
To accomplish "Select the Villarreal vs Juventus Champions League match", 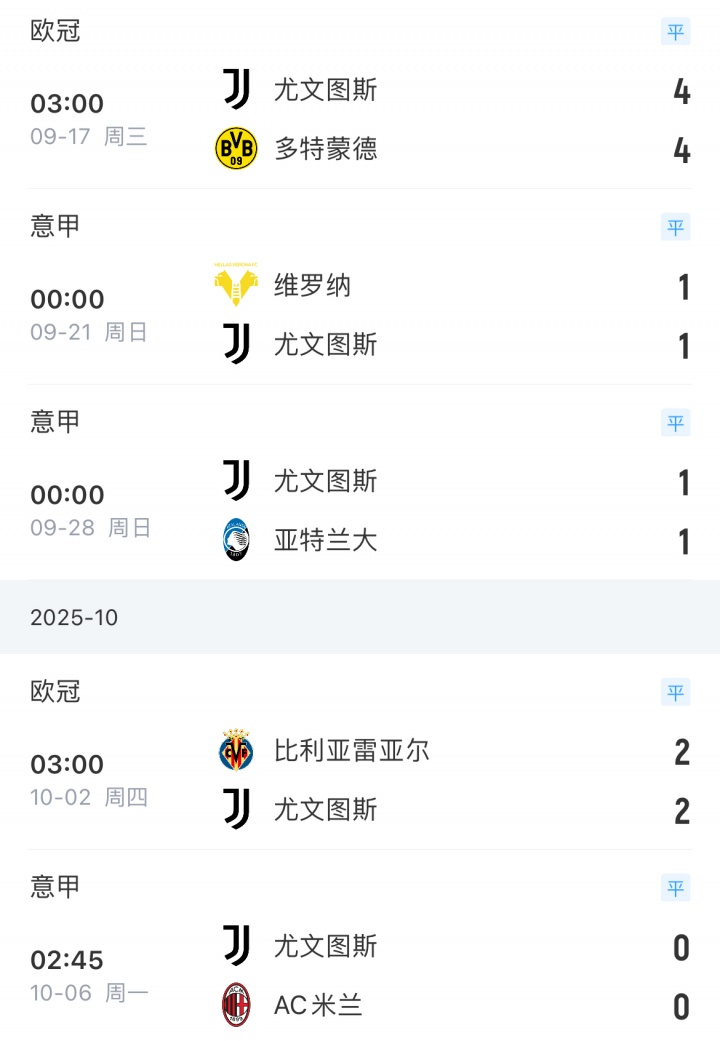I will [360, 780].
